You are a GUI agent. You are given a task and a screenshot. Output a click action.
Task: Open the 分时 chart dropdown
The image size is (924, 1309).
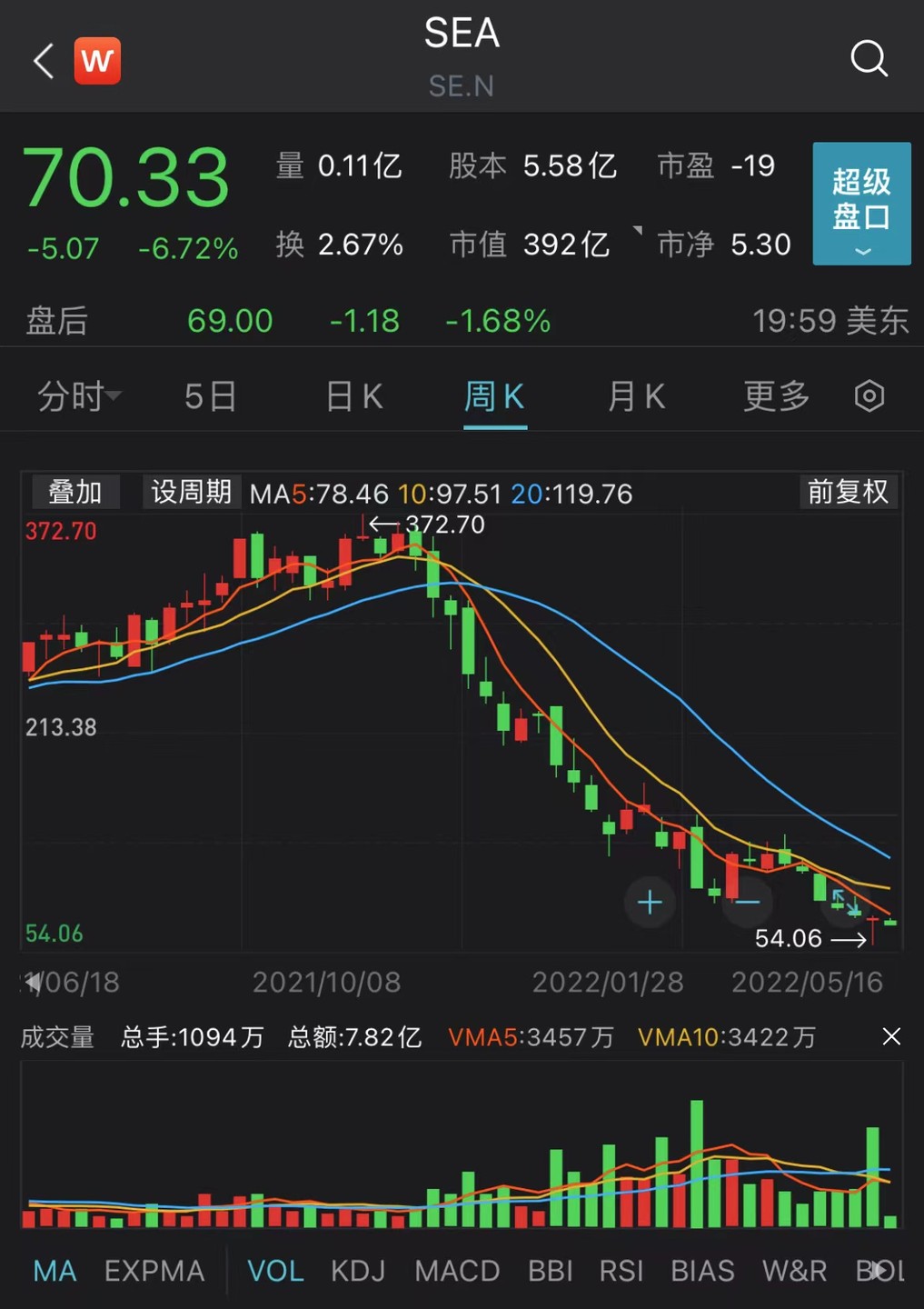coord(78,396)
